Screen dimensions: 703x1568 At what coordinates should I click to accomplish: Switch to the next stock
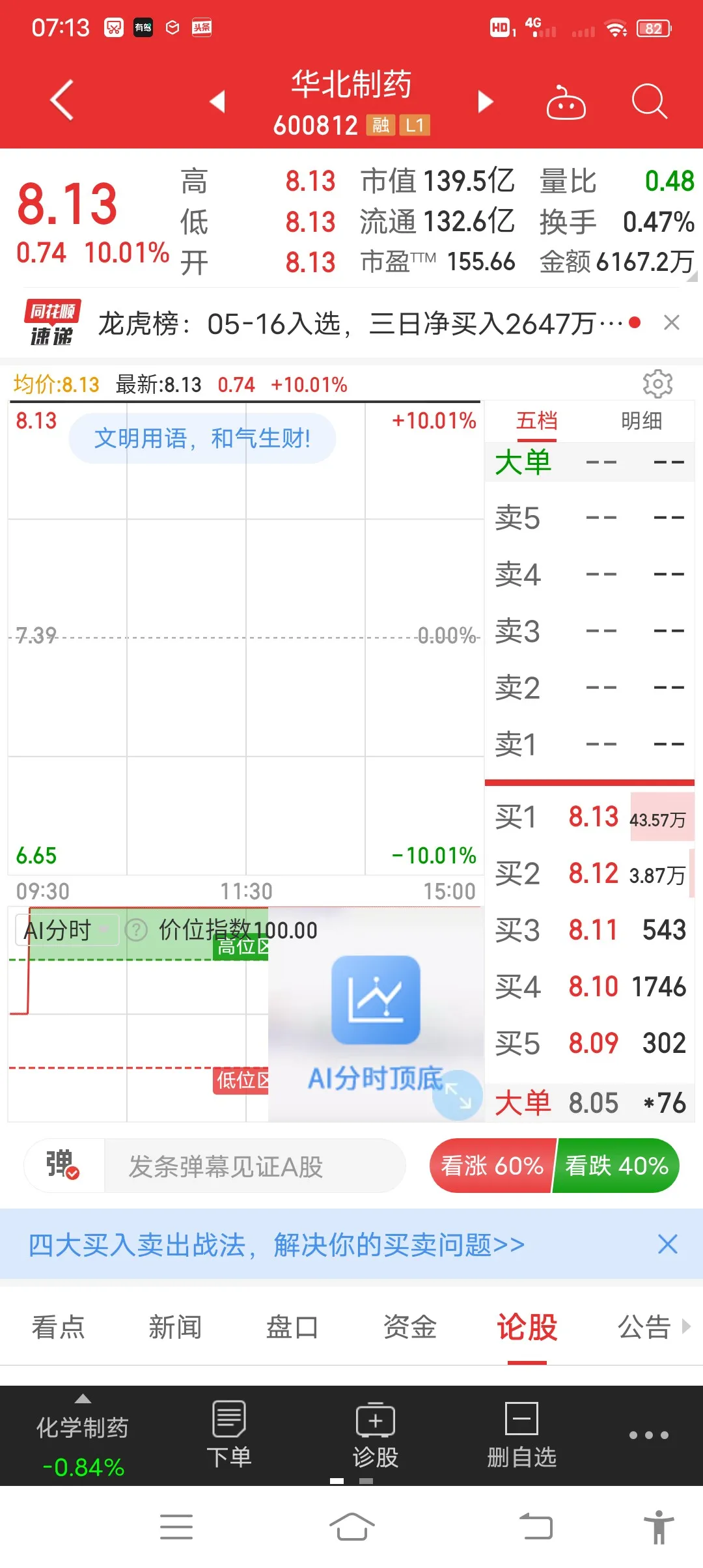click(486, 102)
